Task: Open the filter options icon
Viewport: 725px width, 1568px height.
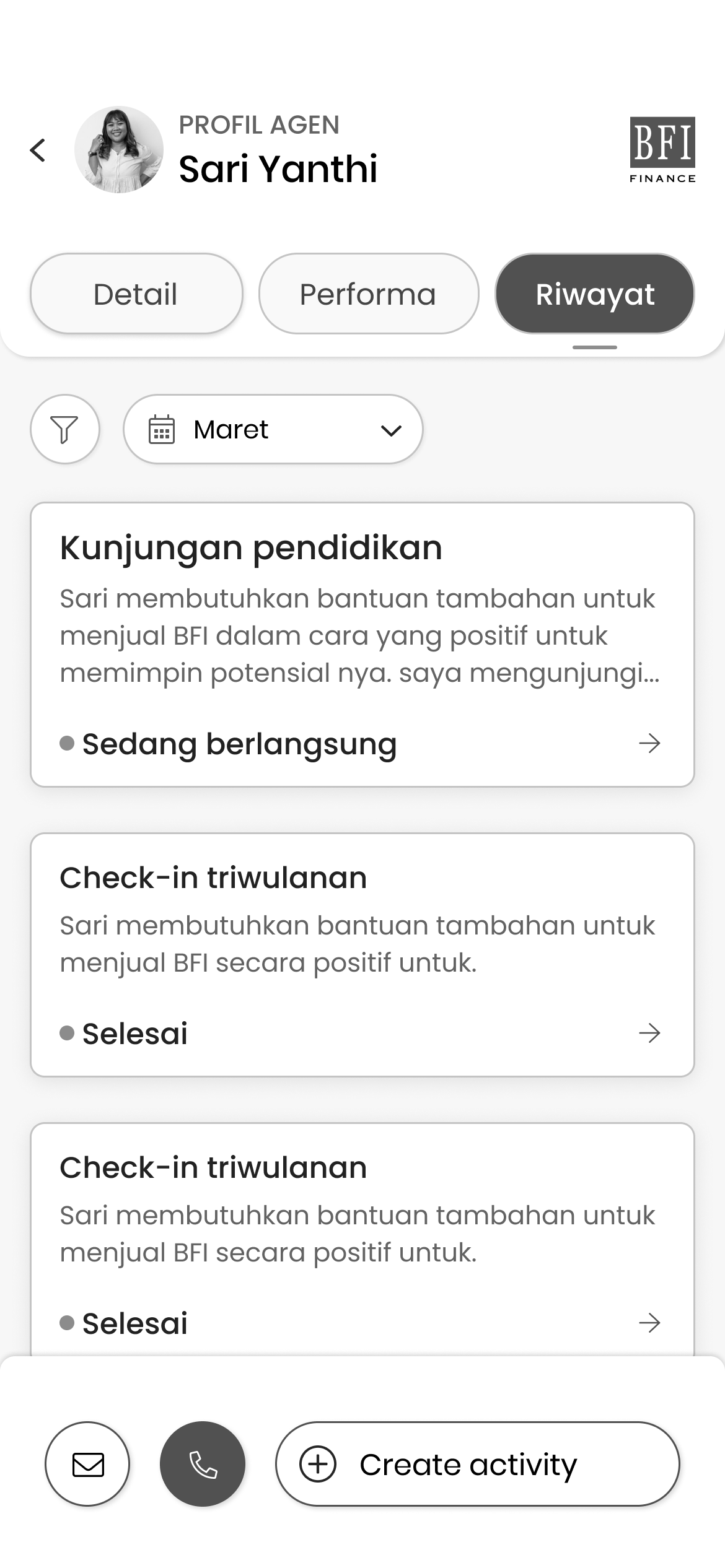Action: (x=64, y=429)
